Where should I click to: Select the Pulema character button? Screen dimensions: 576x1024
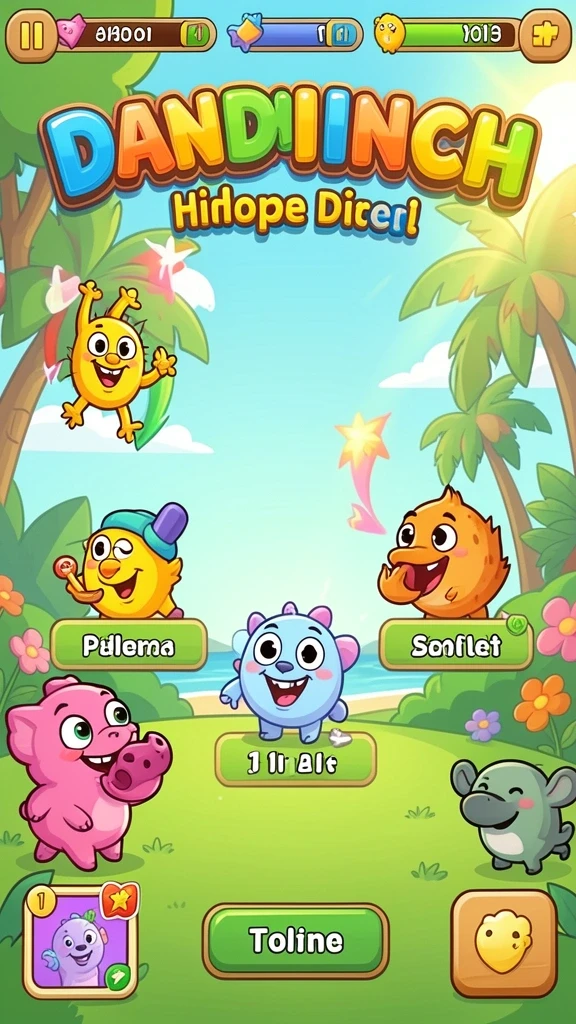tap(129, 645)
